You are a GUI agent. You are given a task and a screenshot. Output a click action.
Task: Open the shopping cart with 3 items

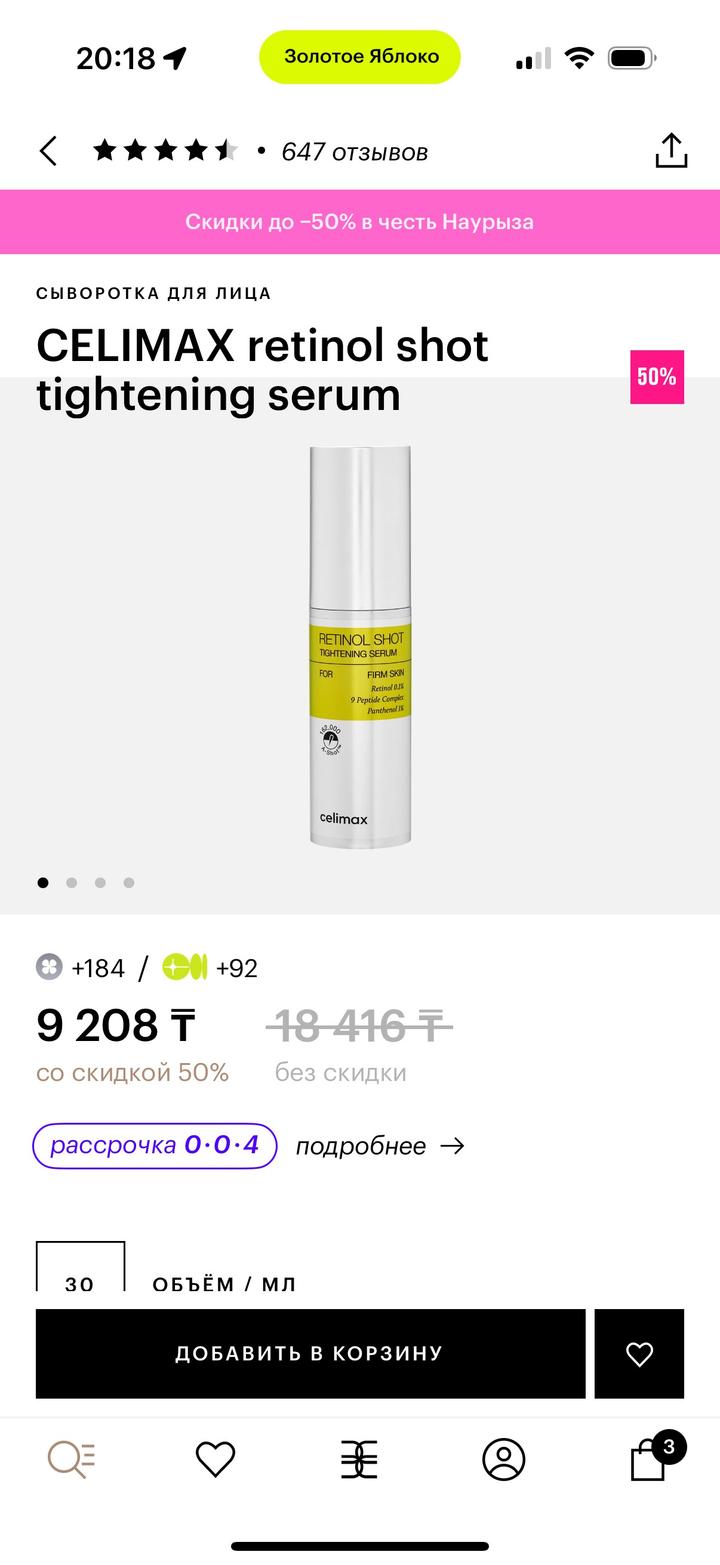648,1459
